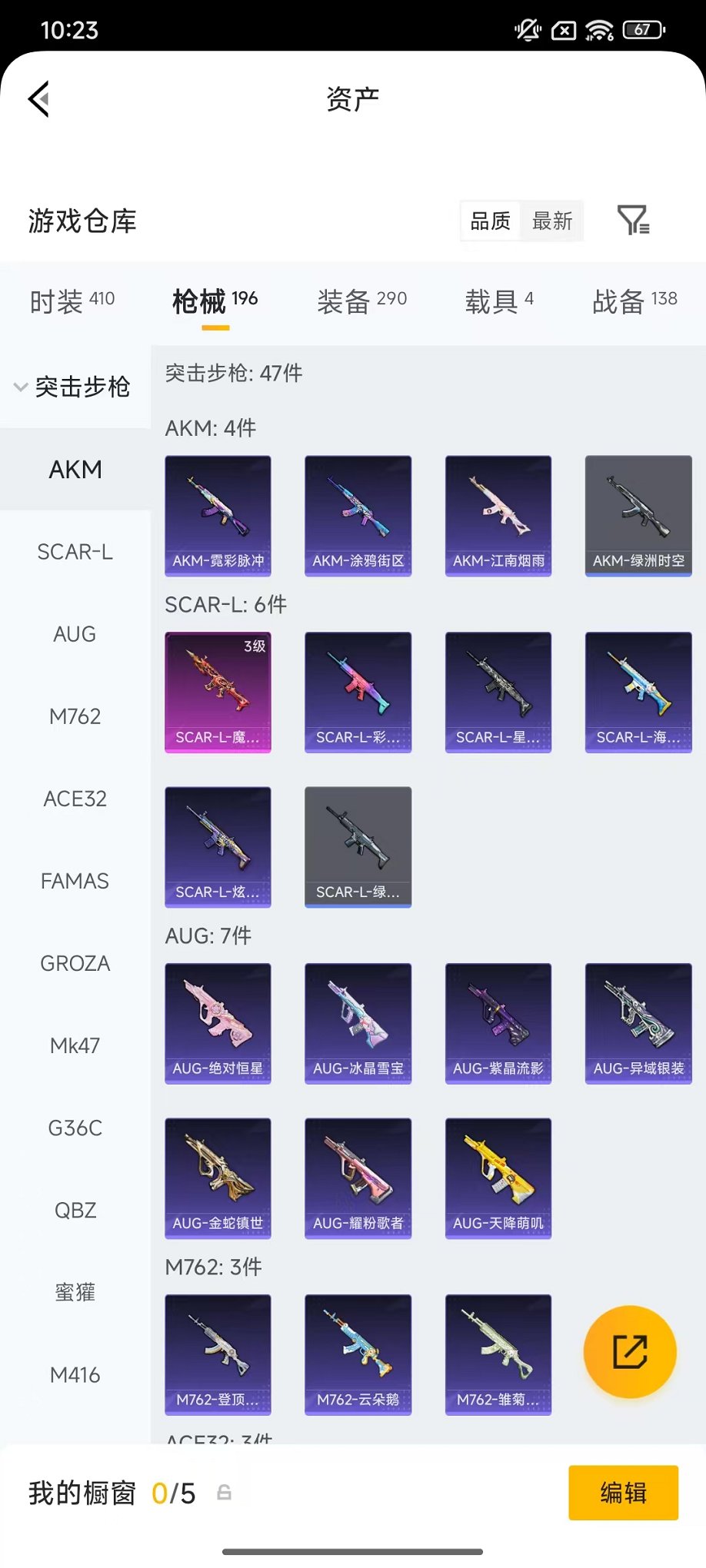Switch to the 载具 tab
Viewport: 706px width, 1568px height.
pos(498,301)
